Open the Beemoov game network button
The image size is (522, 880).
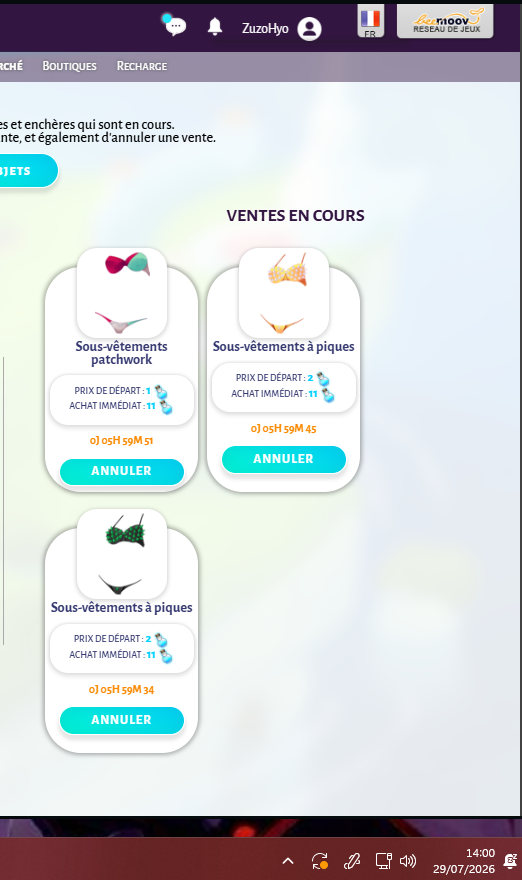click(x=445, y=21)
